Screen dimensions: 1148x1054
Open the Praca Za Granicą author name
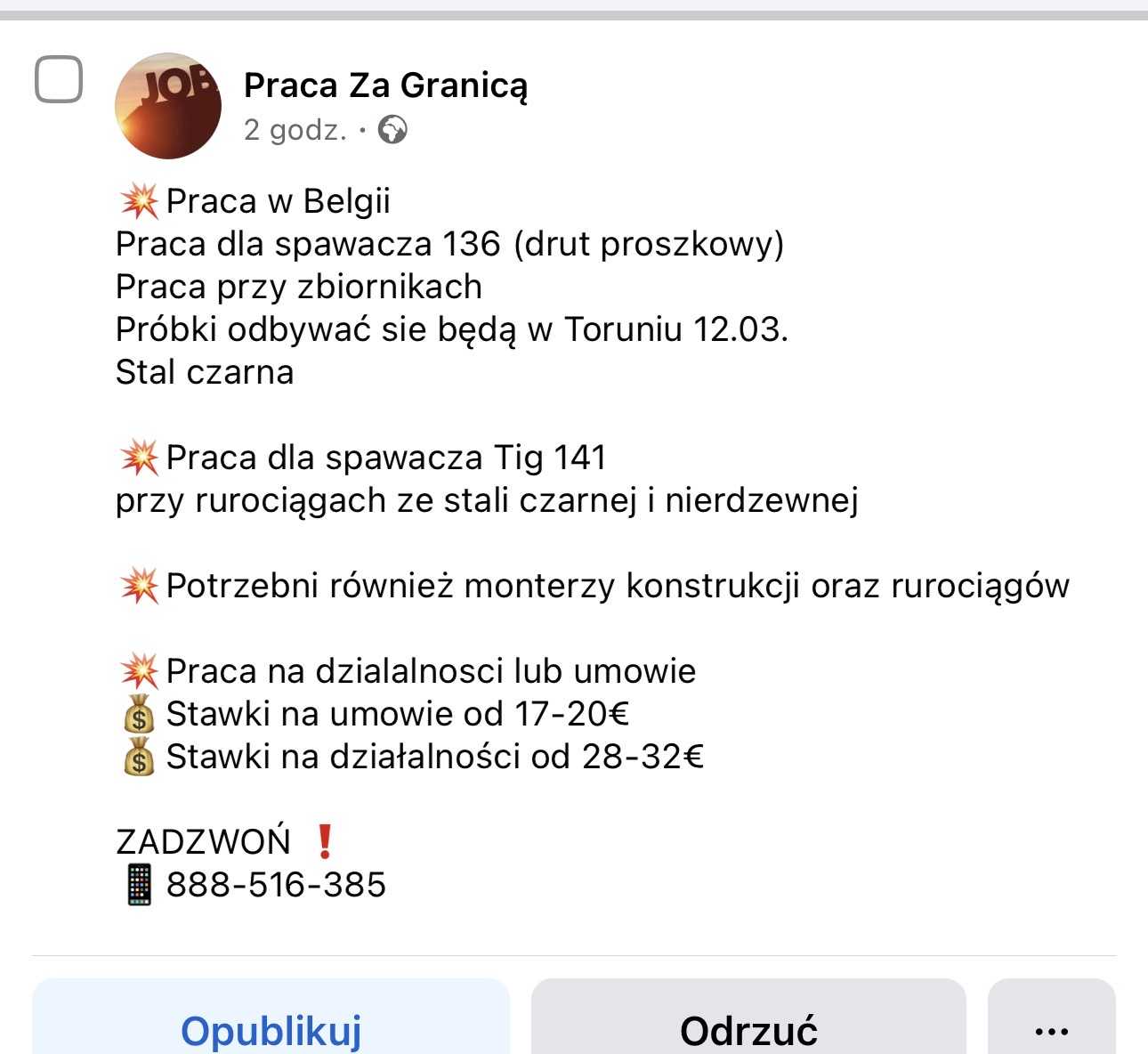coord(385,85)
